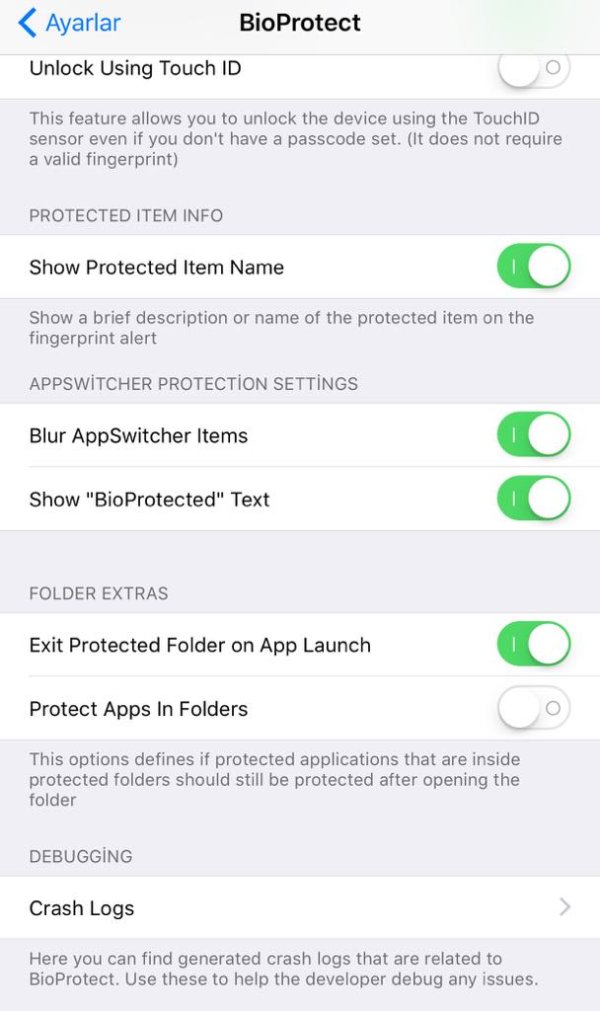The height and width of the screenshot is (1011, 600).
Task: Turn off Show Protected Item Name
Action: click(533, 267)
